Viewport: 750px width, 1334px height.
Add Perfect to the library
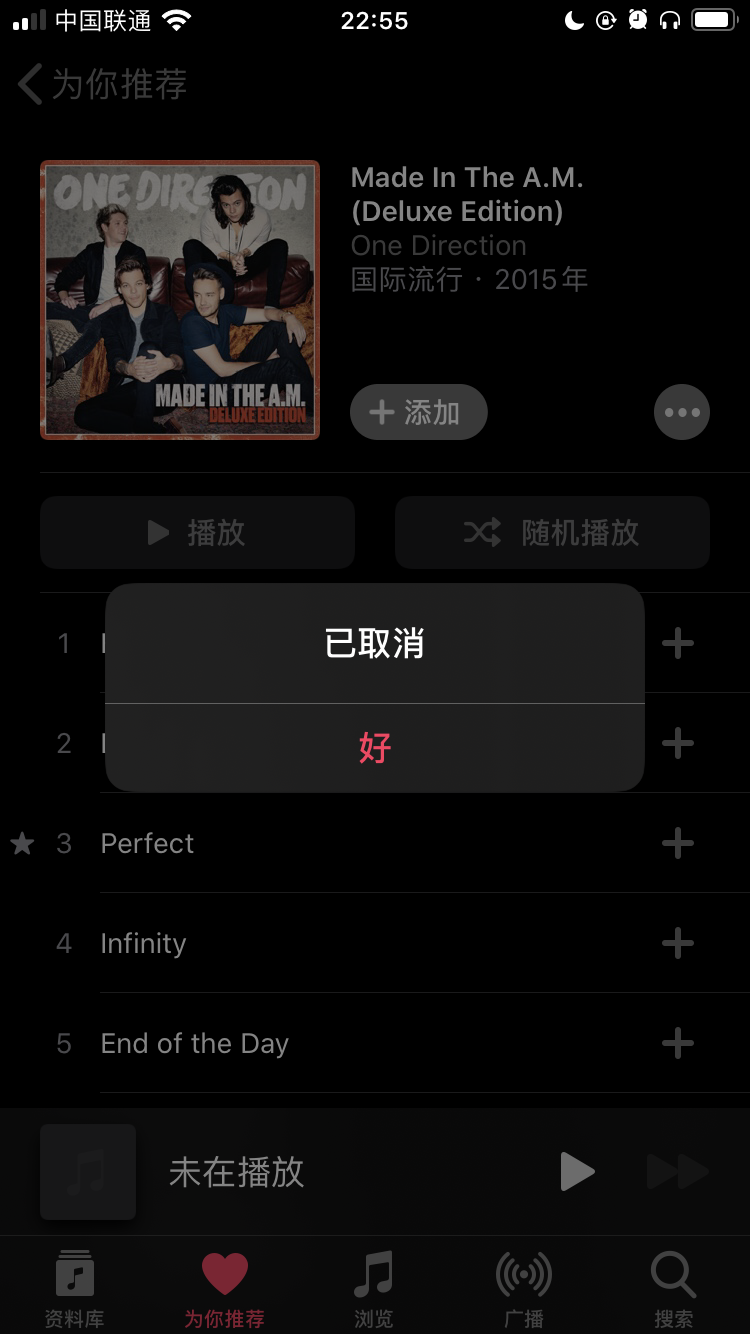678,843
